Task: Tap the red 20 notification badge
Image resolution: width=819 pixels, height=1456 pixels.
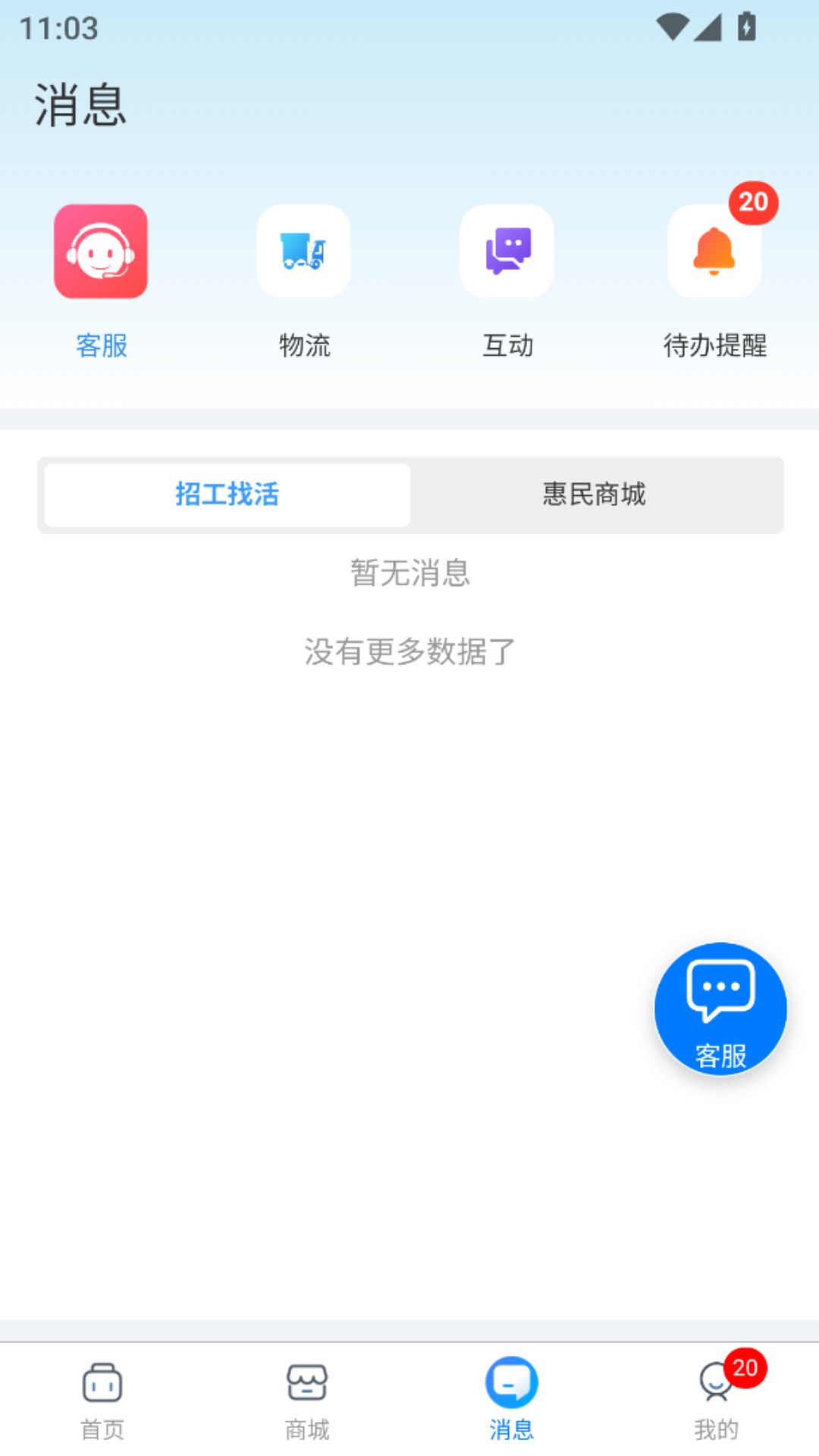Action: (x=752, y=201)
